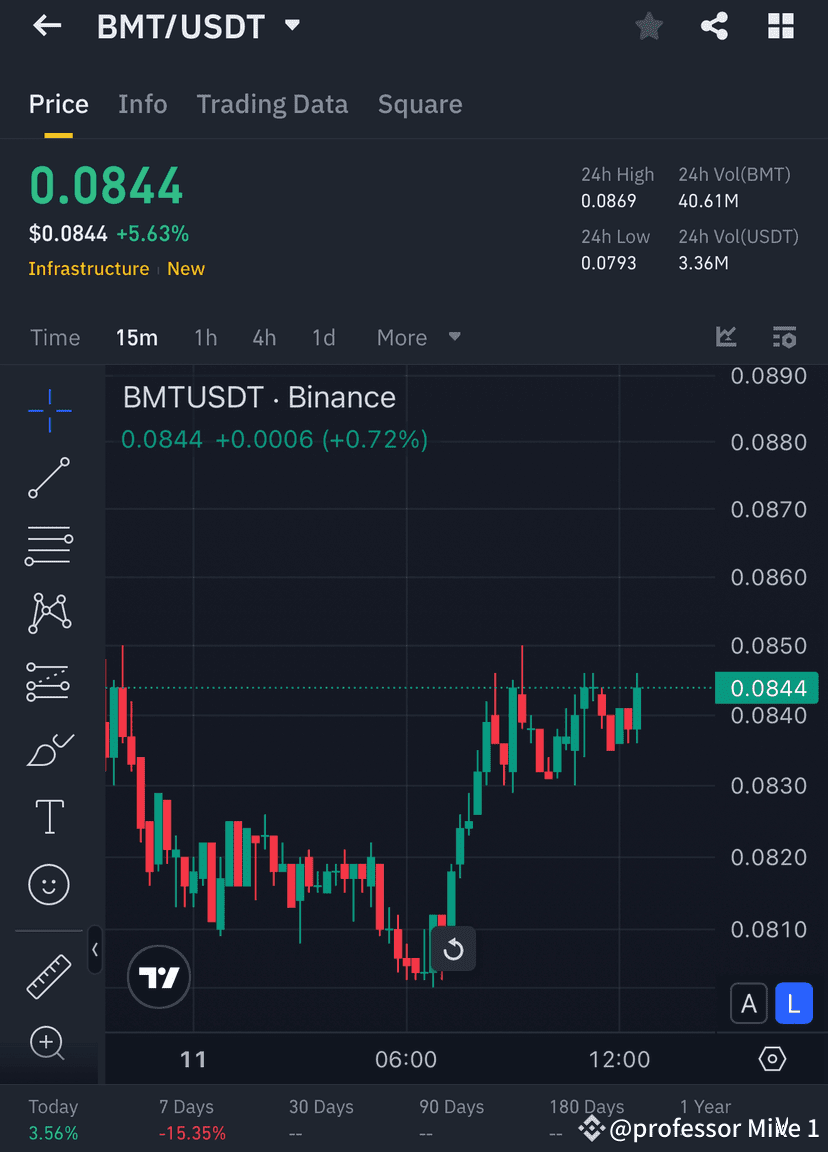Switch to the Trading Data tab
The image size is (828, 1152).
pos(272,104)
